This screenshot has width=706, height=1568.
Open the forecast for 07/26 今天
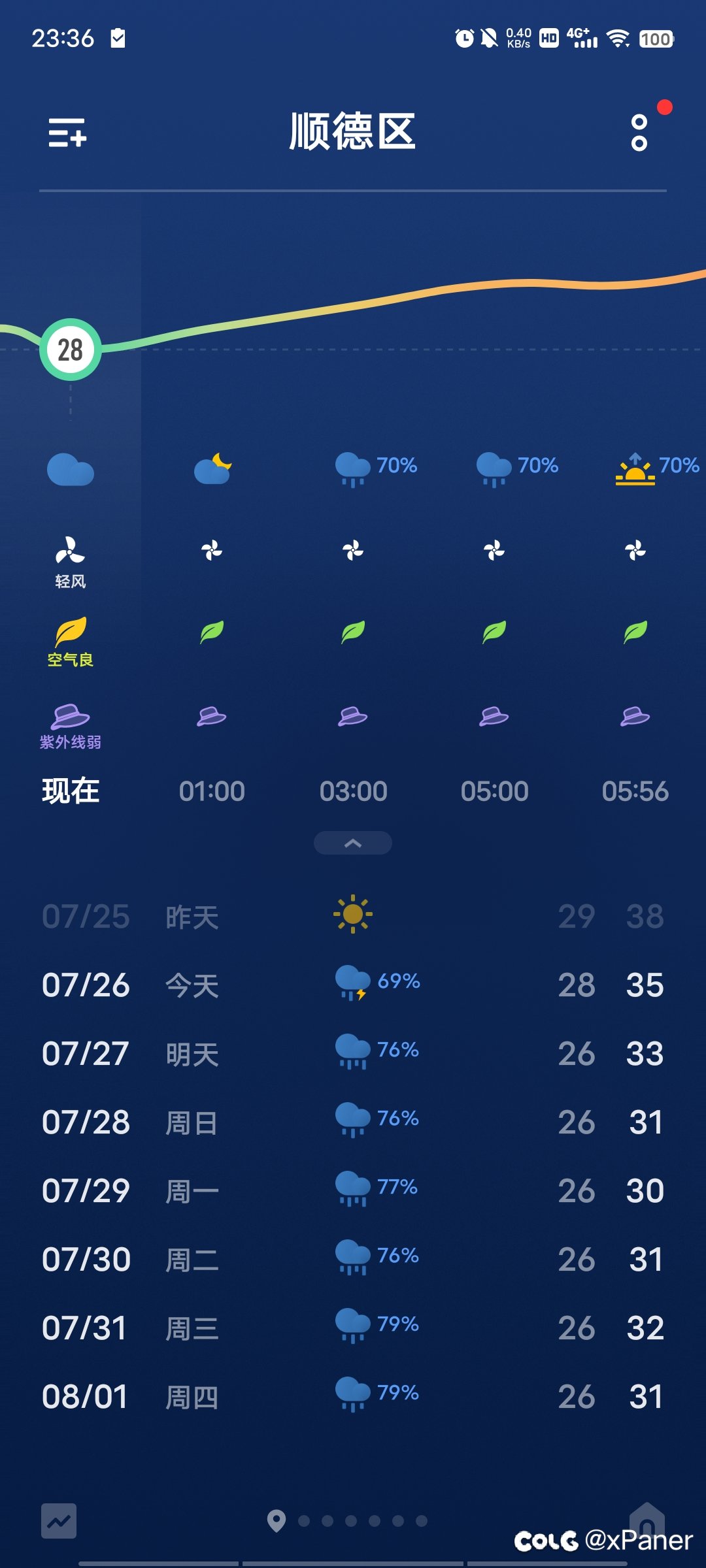coord(353,985)
